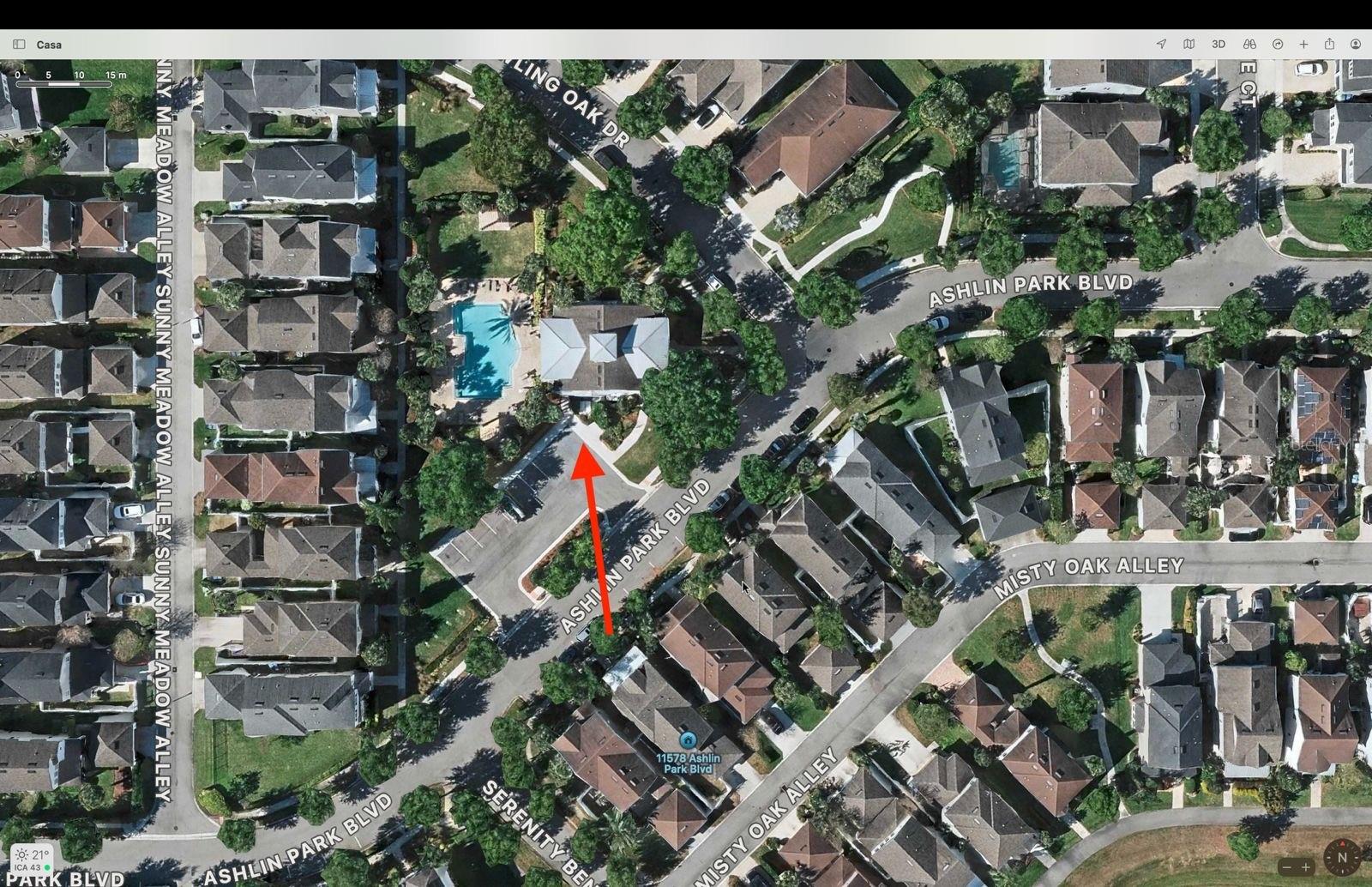Screen dimensions: 1372x887
Task: Share this map location
Action: point(1329,45)
